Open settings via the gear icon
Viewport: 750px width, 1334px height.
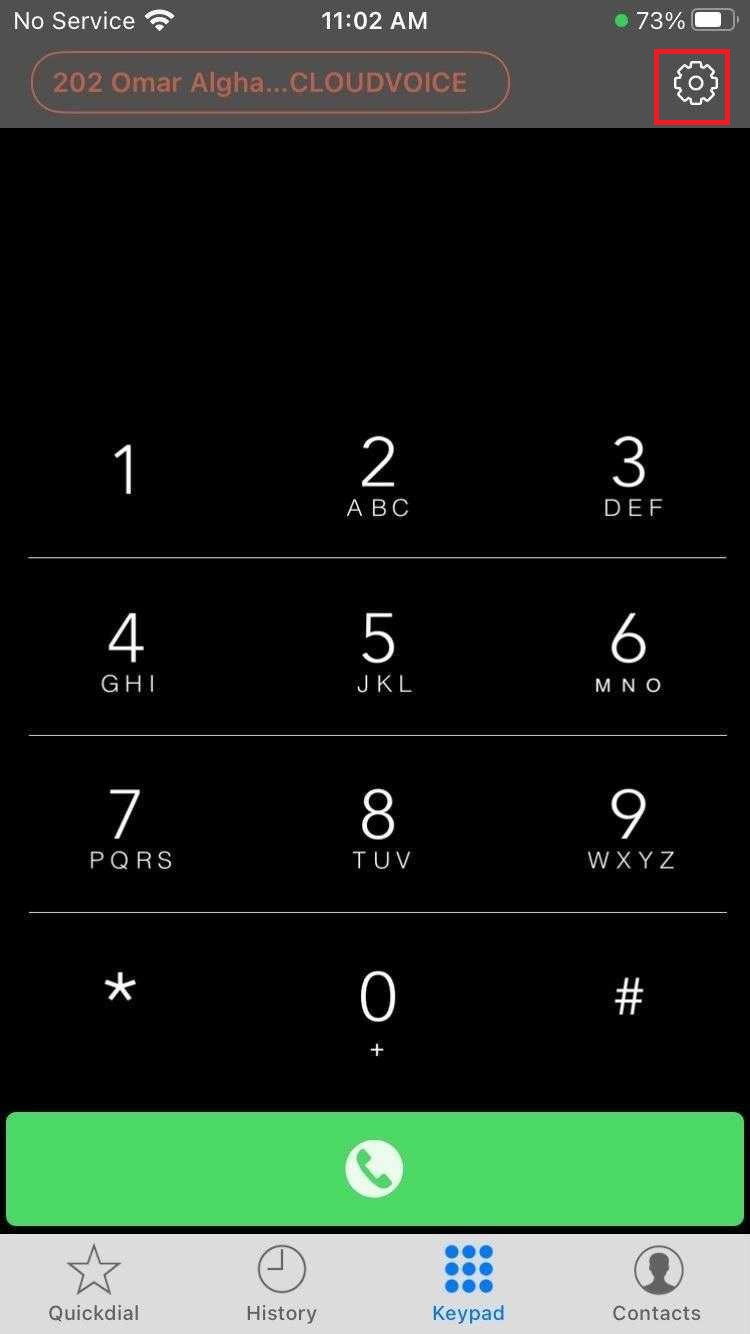[x=696, y=83]
